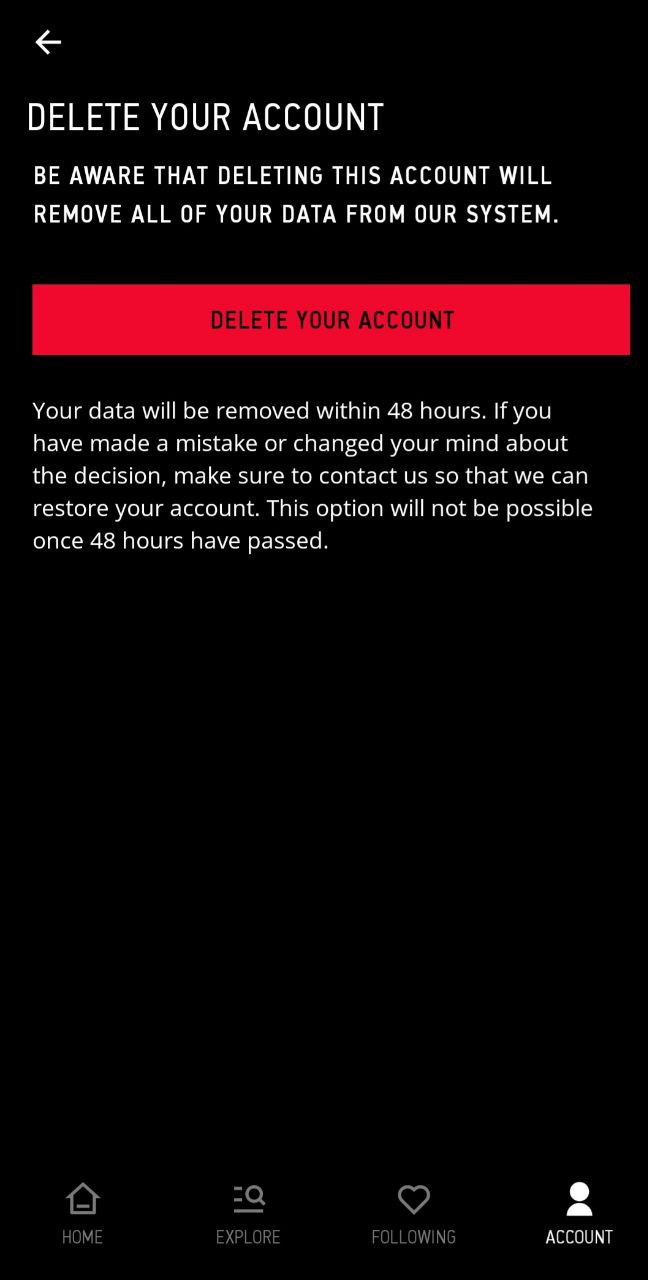Image resolution: width=648 pixels, height=1280 pixels.
Task: Open the Explore tab
Action: (248, 1213)
